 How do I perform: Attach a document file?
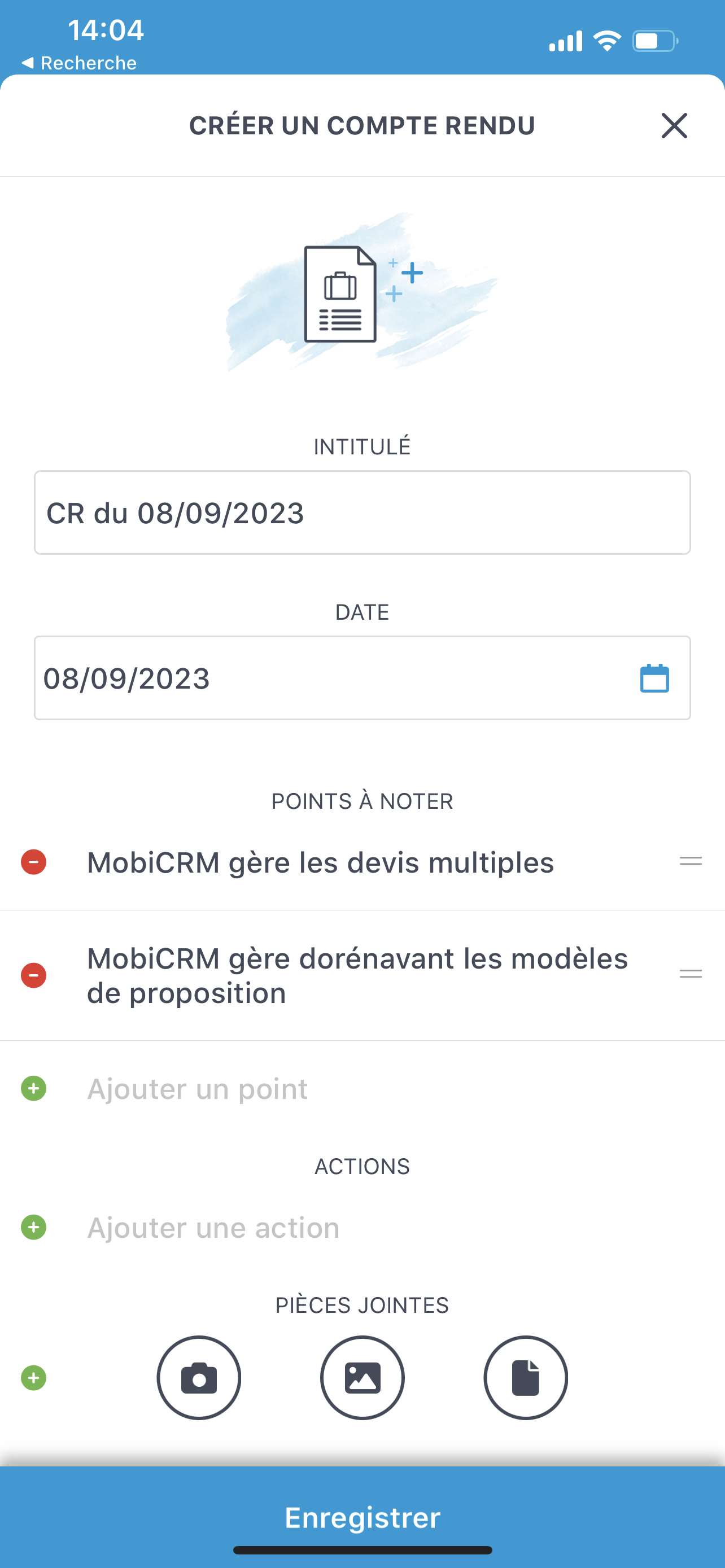(526, 1377)
